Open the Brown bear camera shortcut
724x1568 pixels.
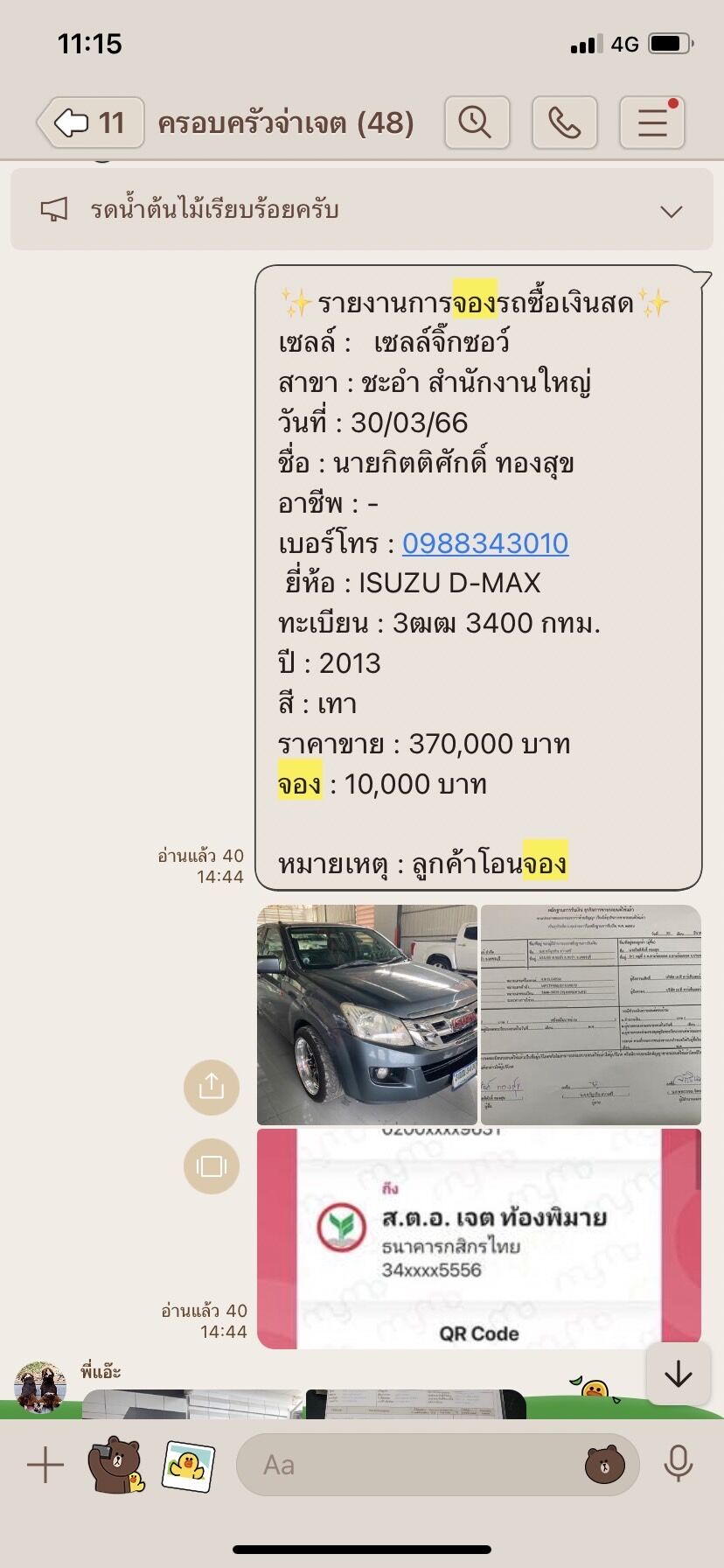(x=115, y=1465)
